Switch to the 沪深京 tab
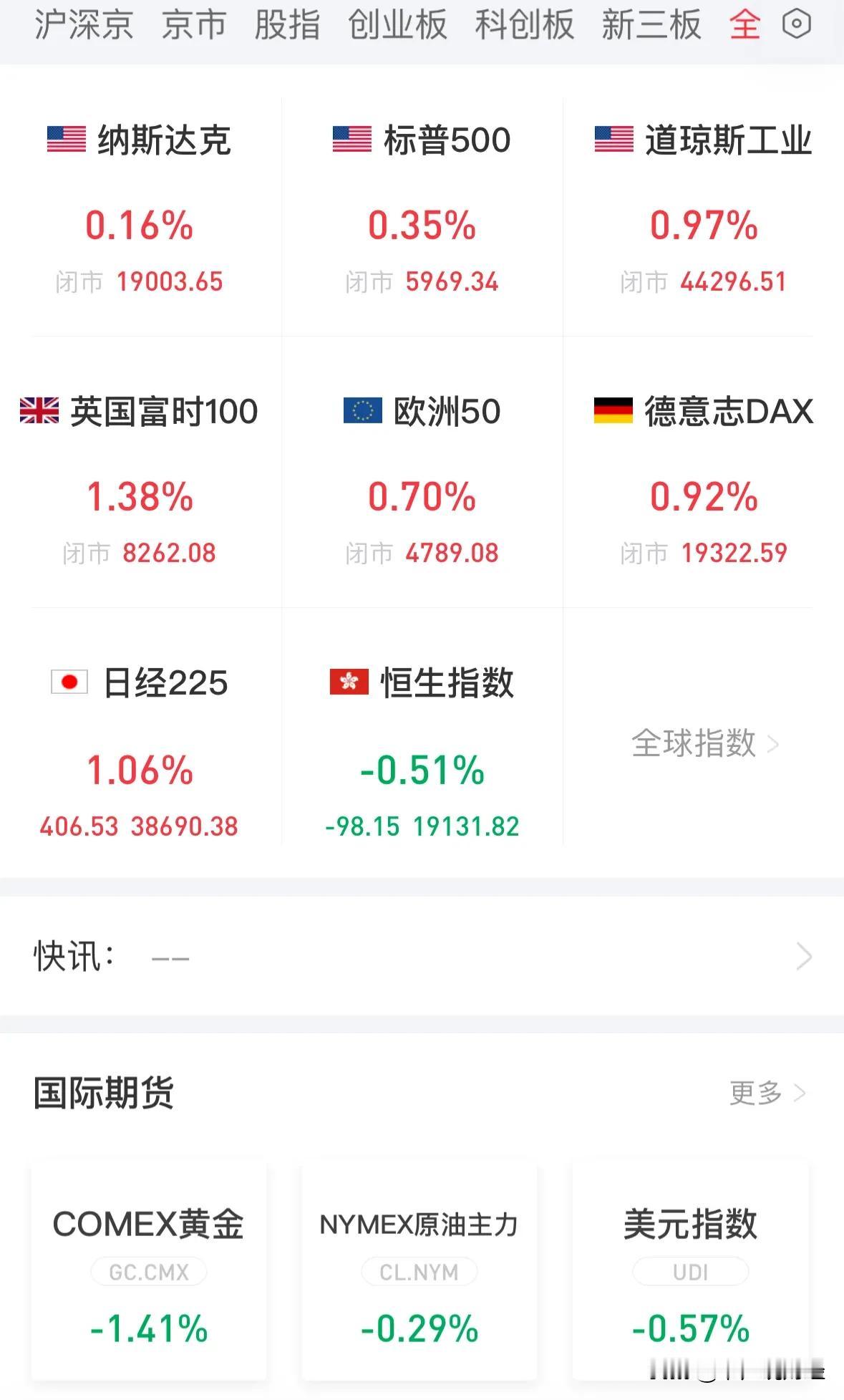Image resolution: width=844 pixels, height=1400 pixels. [83, 24]
